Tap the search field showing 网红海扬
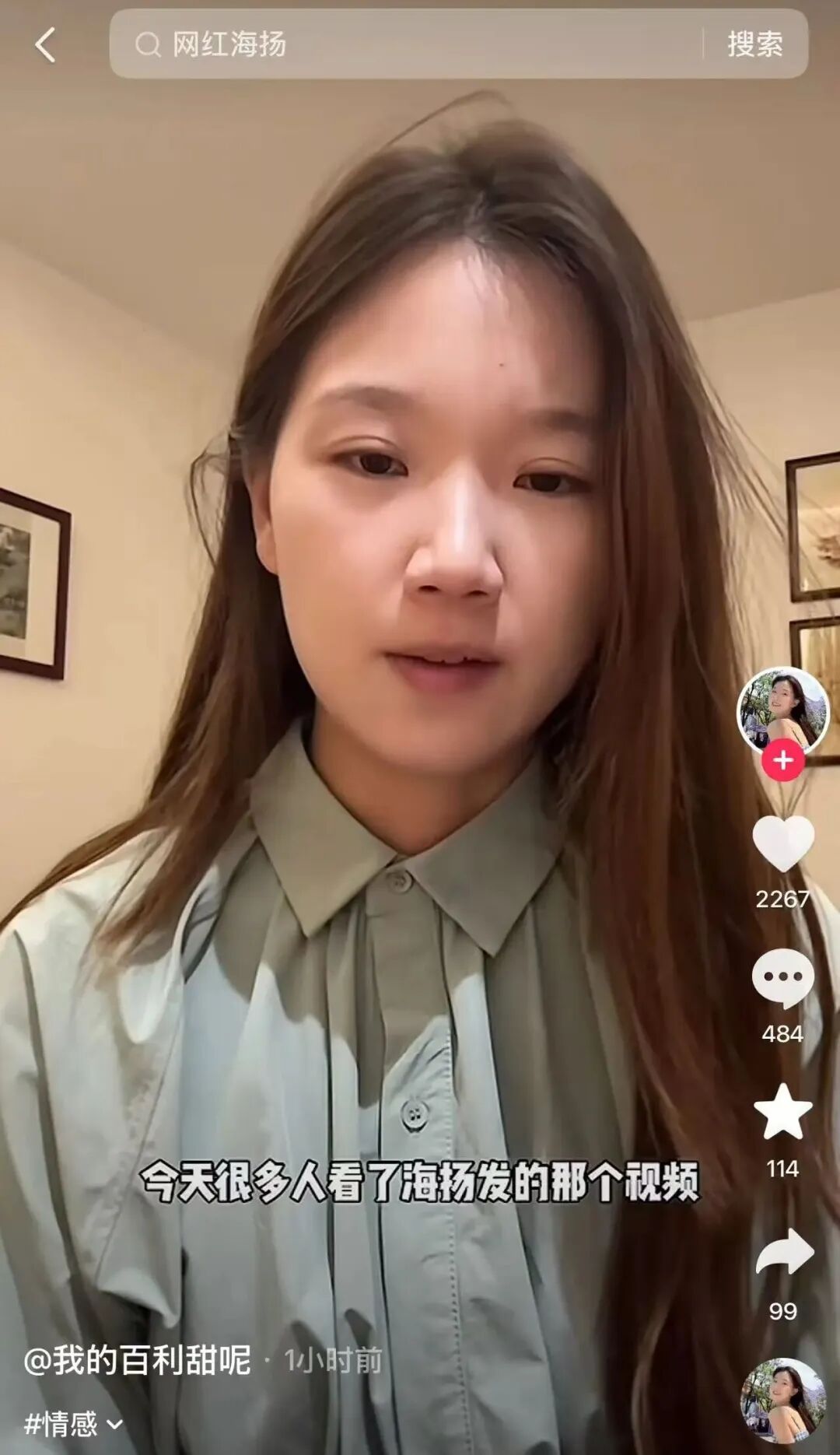This screenshot has width=840, height=1455. (404, 44)
